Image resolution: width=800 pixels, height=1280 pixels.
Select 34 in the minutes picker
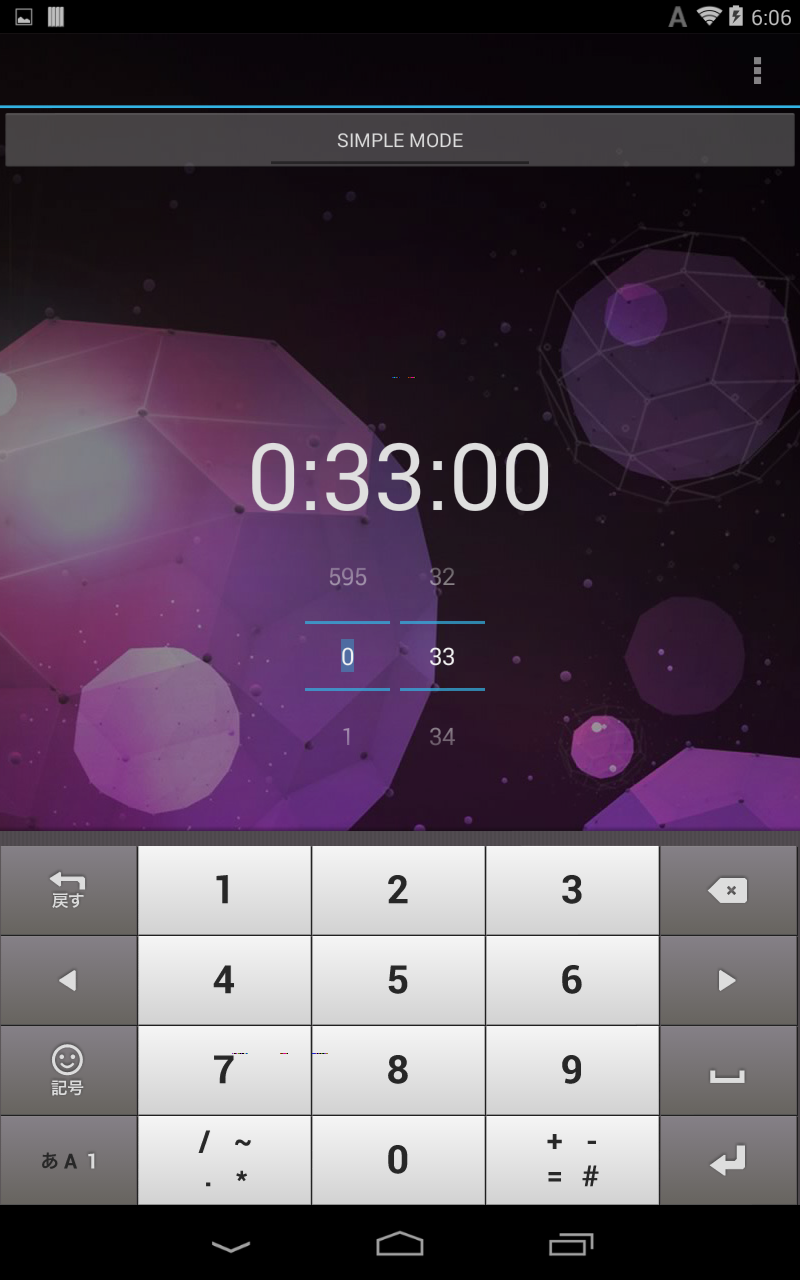(443, 736)
